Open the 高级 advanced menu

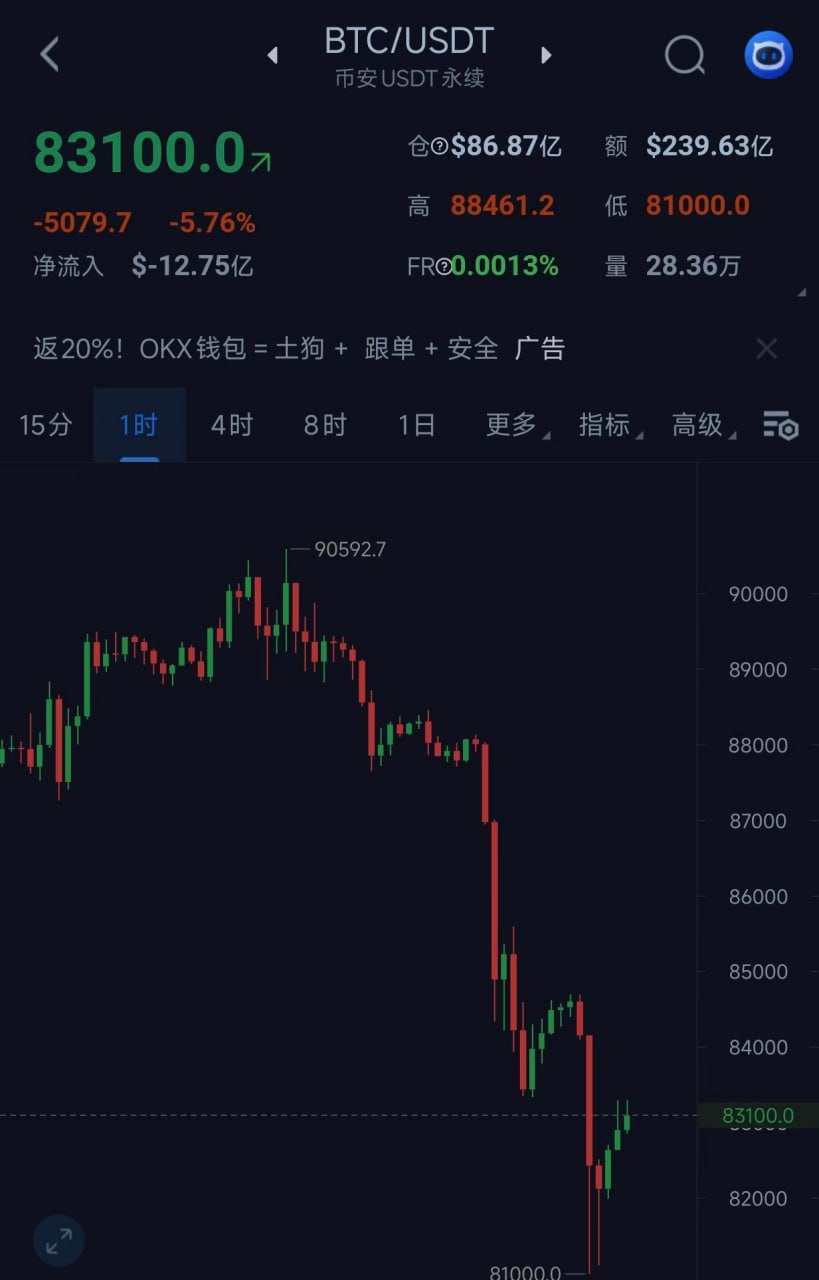click(698, 425)
